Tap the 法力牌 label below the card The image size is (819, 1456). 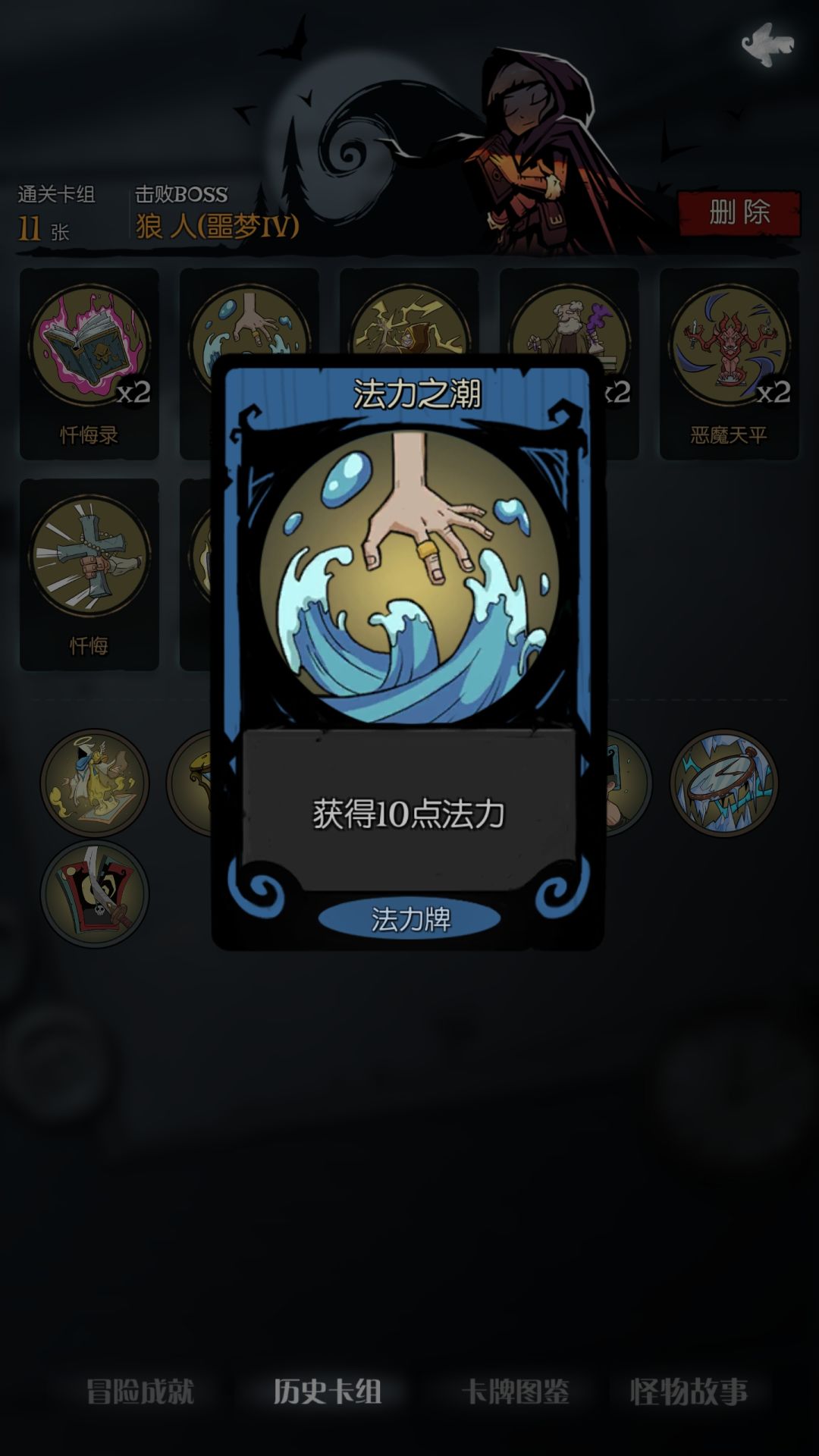click(409, 917)
